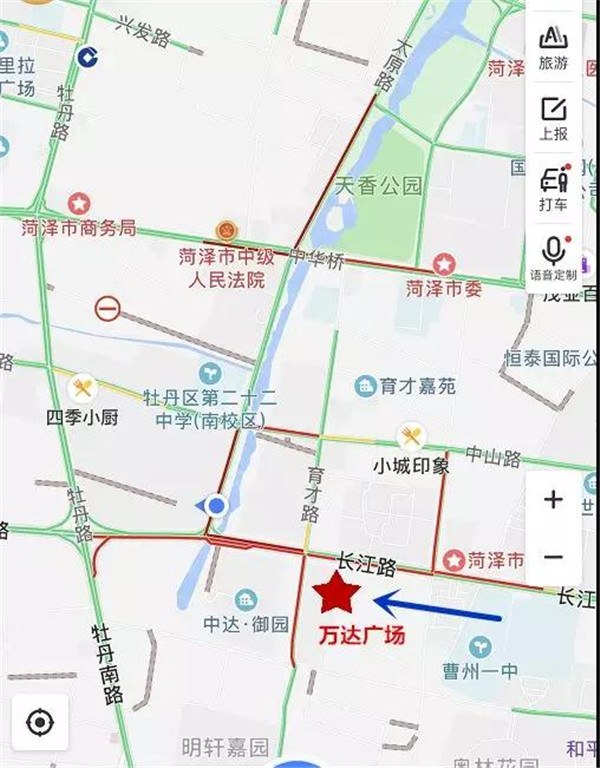This screenshot has width=600, height=768.
Task: Open the 打车 ride-hailing option
Action: (553, 188)
